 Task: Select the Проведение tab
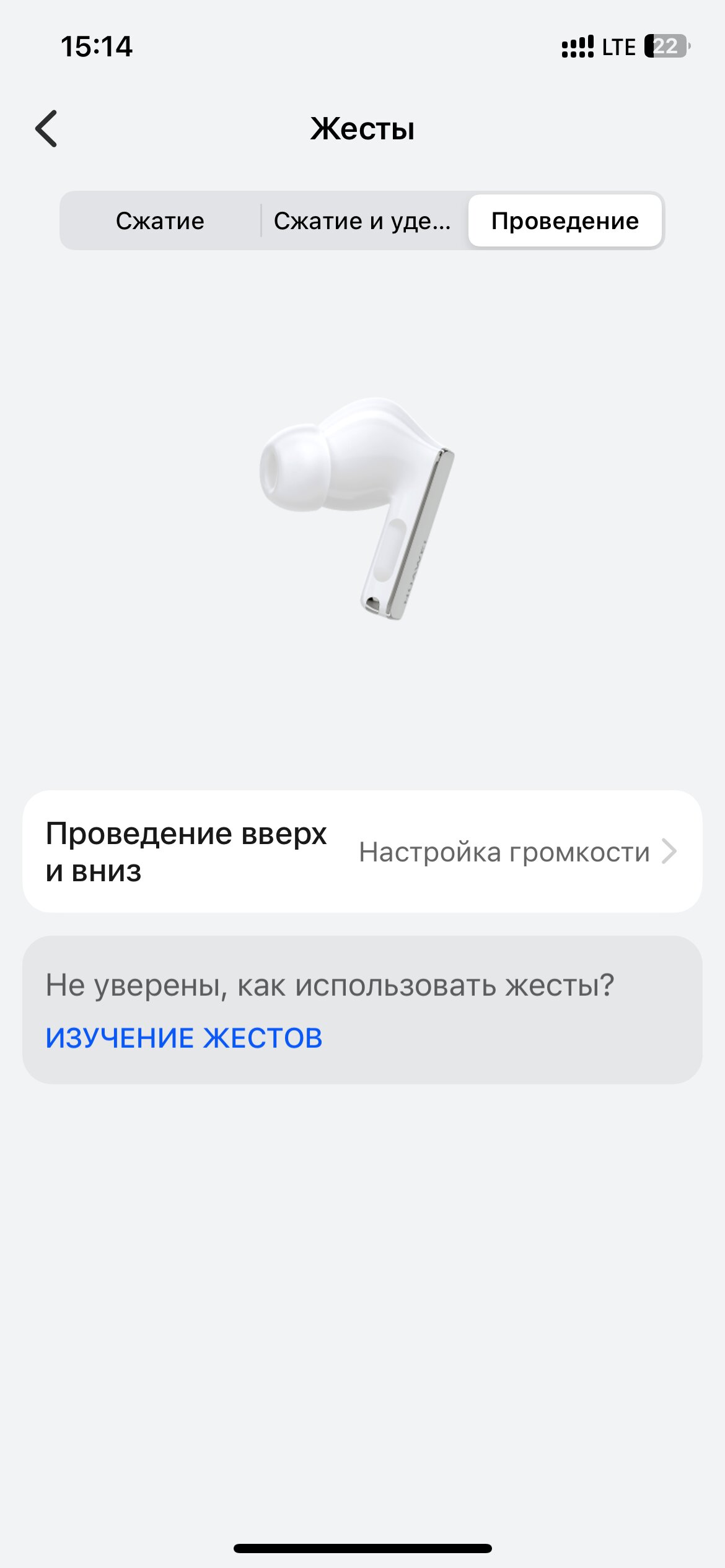[565, 221]
